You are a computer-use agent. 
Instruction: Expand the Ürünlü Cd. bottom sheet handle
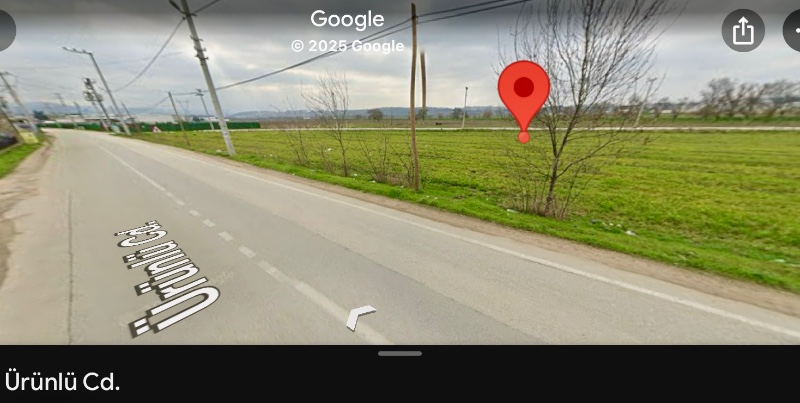[400, 353]
